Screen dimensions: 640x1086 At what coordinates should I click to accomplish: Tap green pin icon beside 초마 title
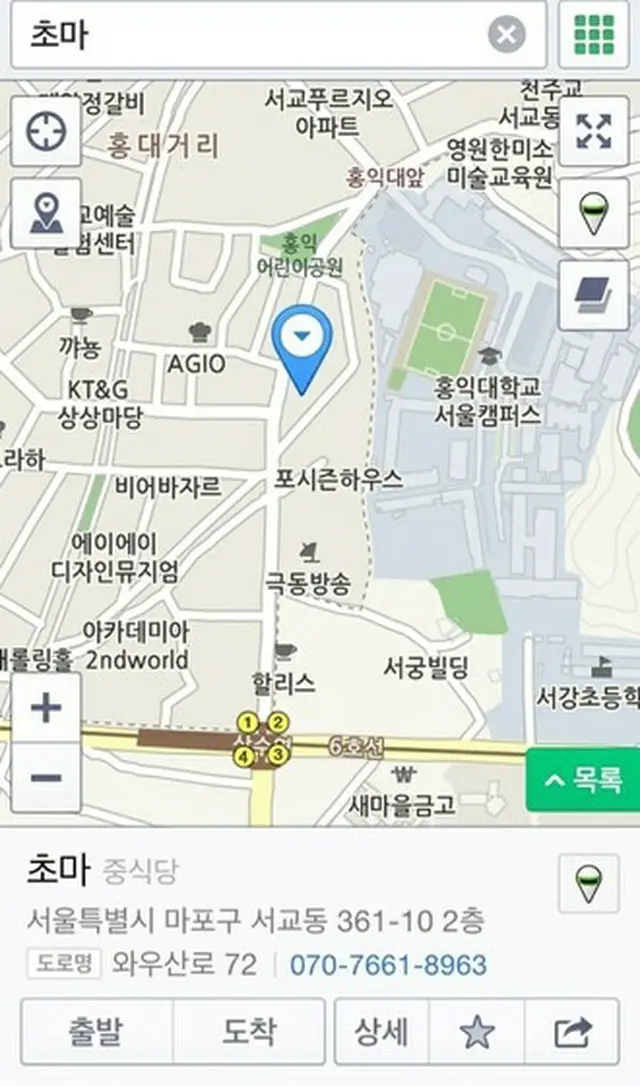tap(588, 883)
